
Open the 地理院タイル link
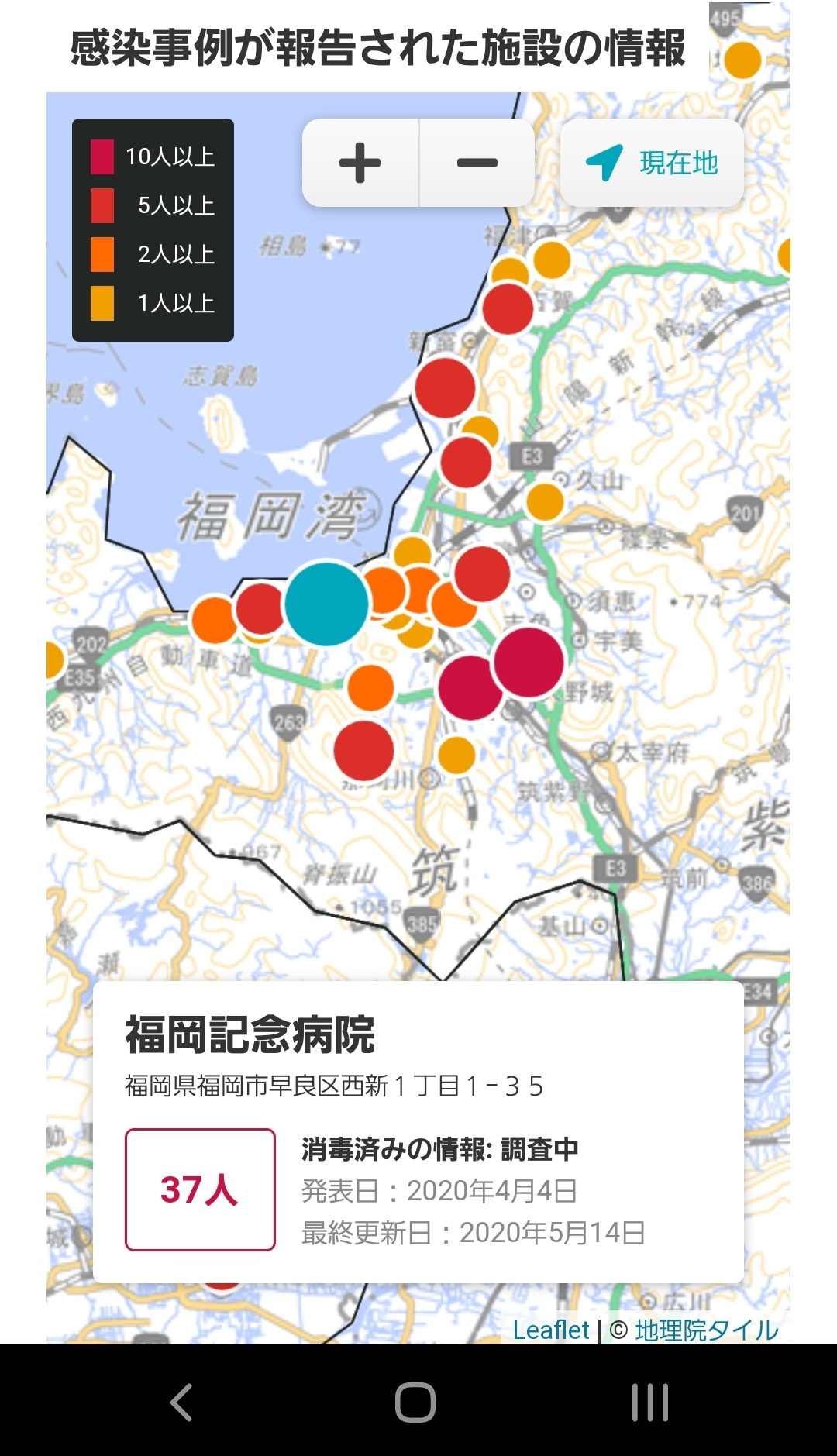706,1330
